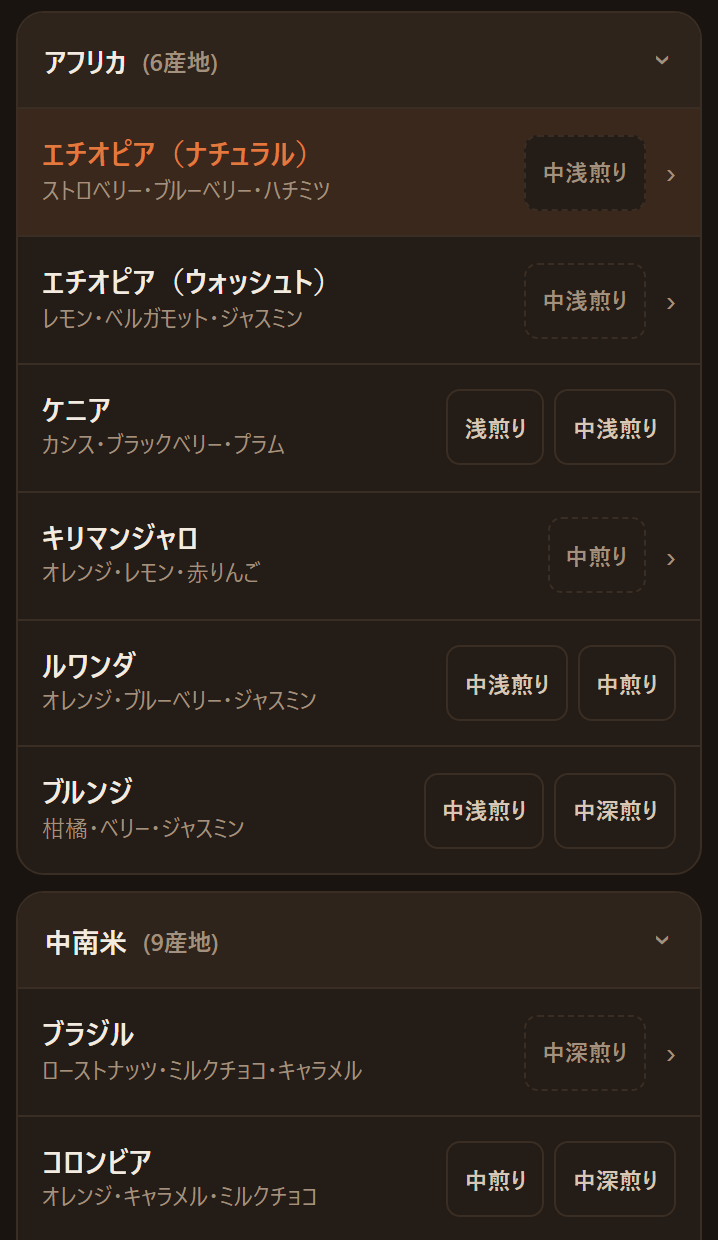Select 中浅煎り roast for ケニア
The height and width of the screenshot is (1240, 718).
[615, 428]
